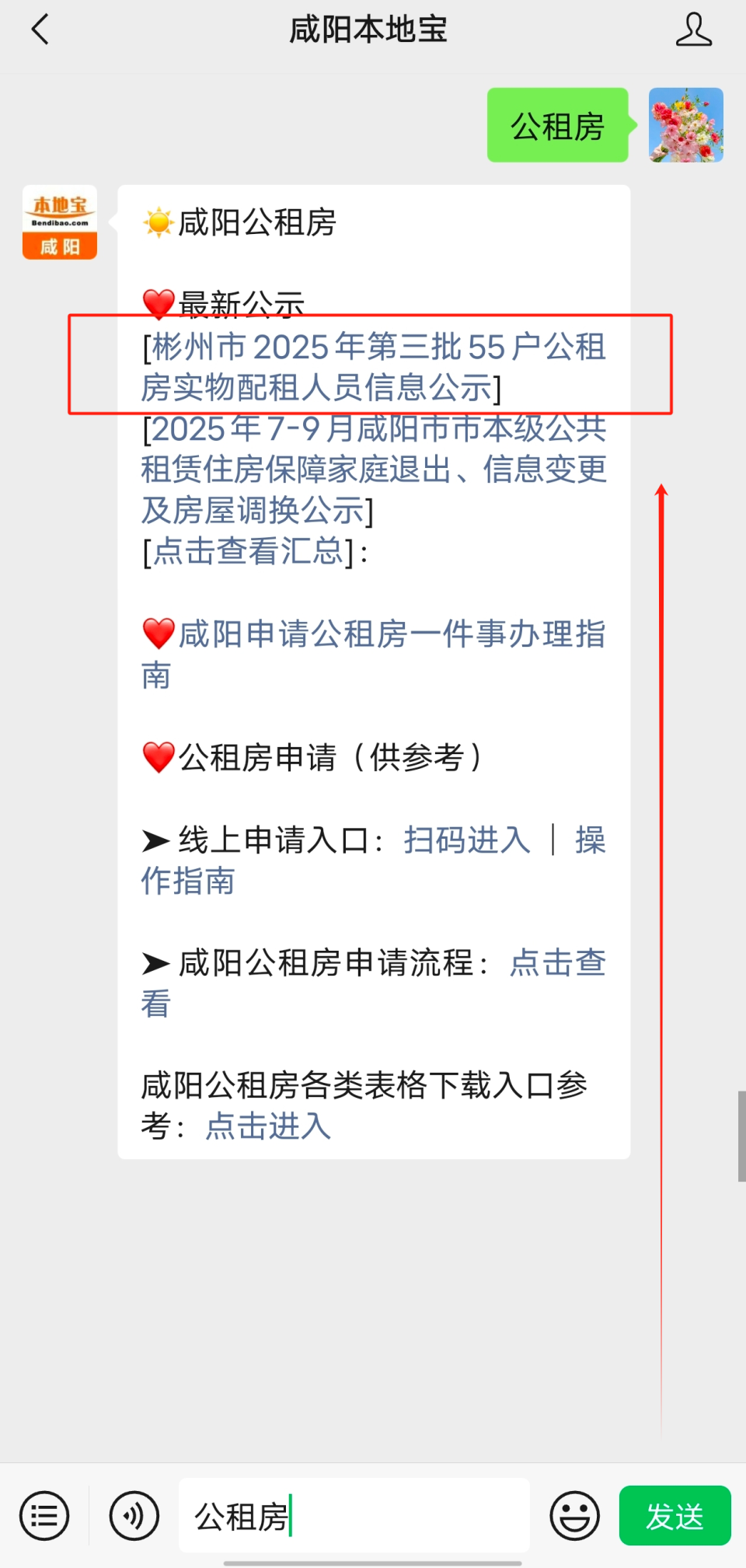Click the message input field showing 公租房
The height and width of the screenshot is (1568, 746).
click(354, 1516)
